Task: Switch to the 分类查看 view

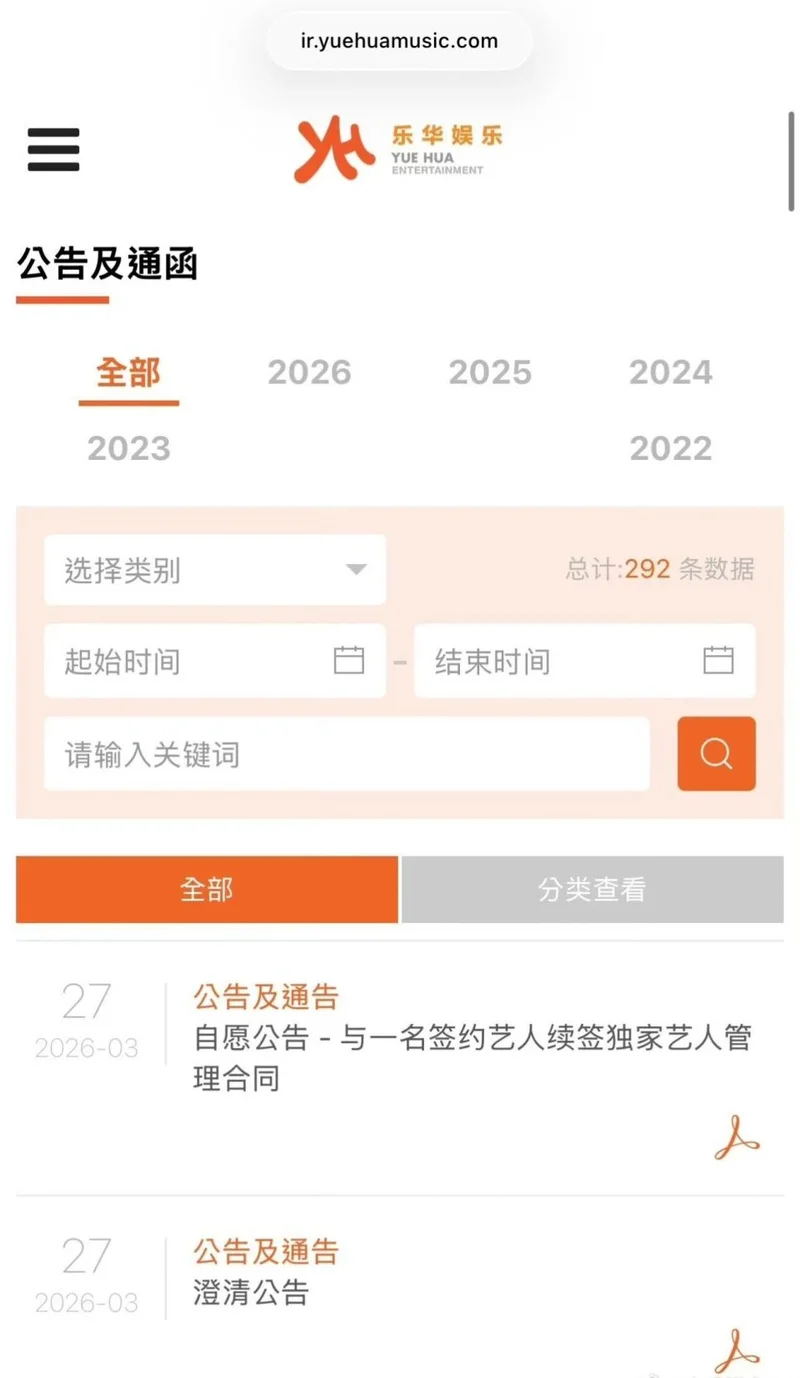Action: point(592,889)
